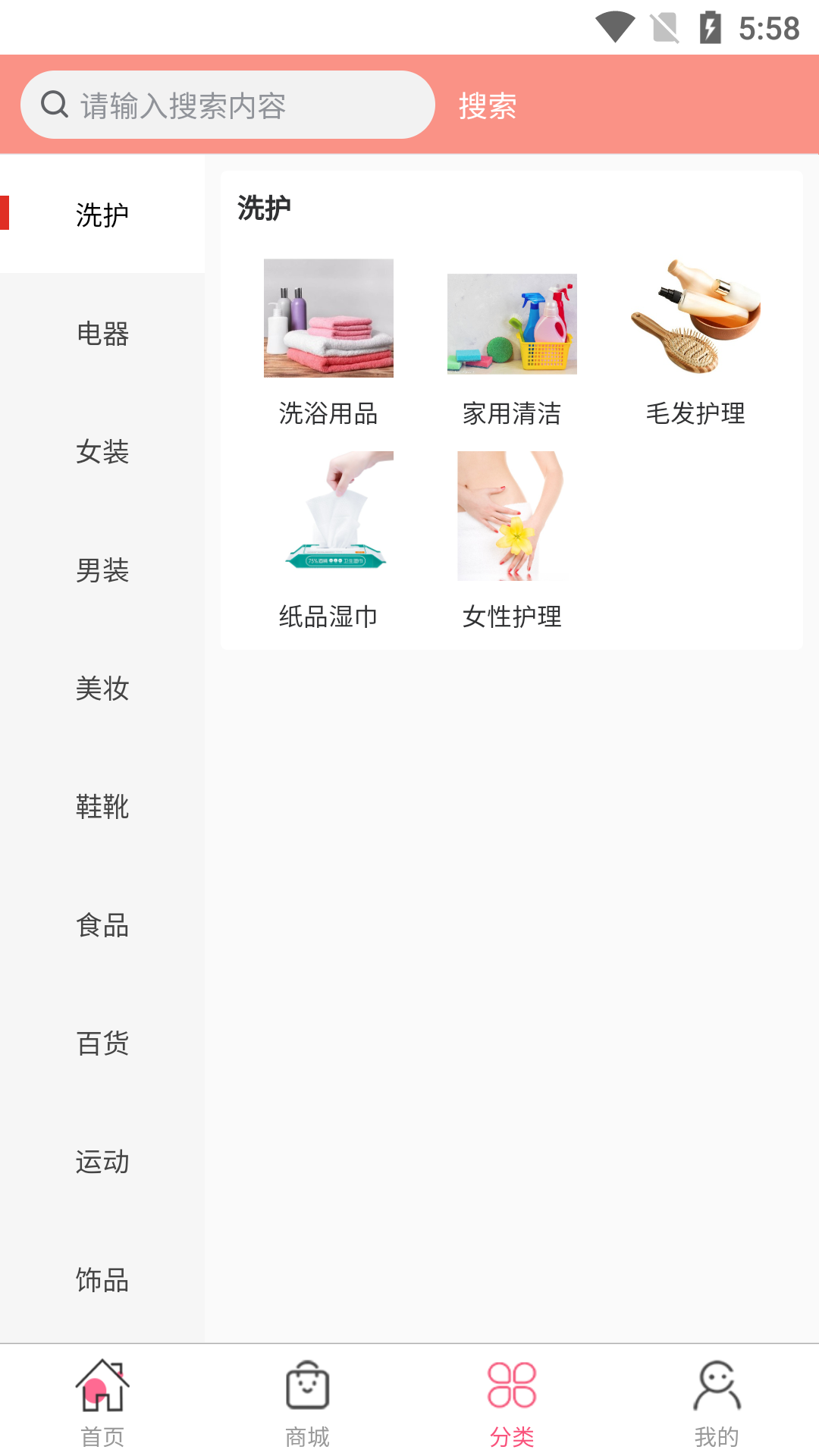Switch to 食品 category
This screenshot has height=1456, width=819.
pos(102,925)
